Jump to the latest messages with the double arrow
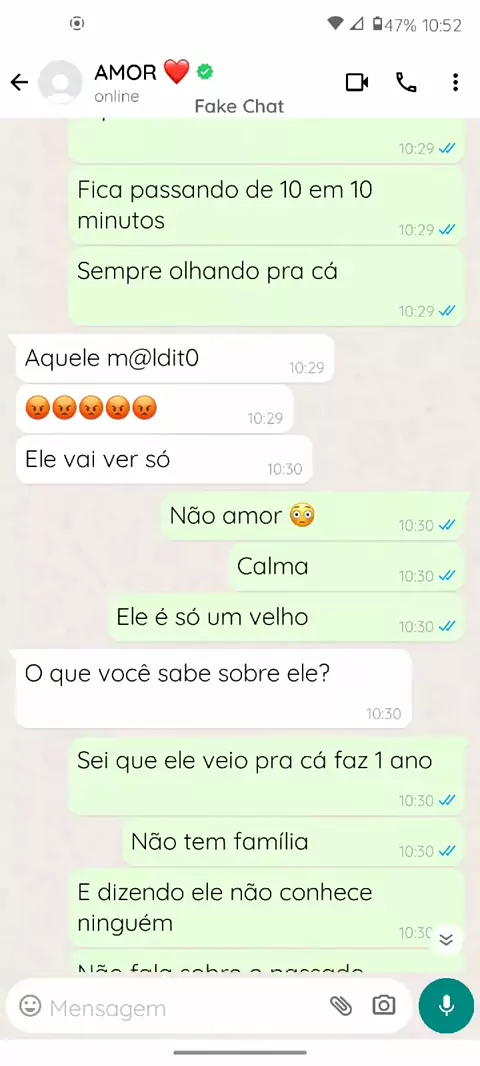This screenshot has width=480, height=1066. (x=446, y=940)
